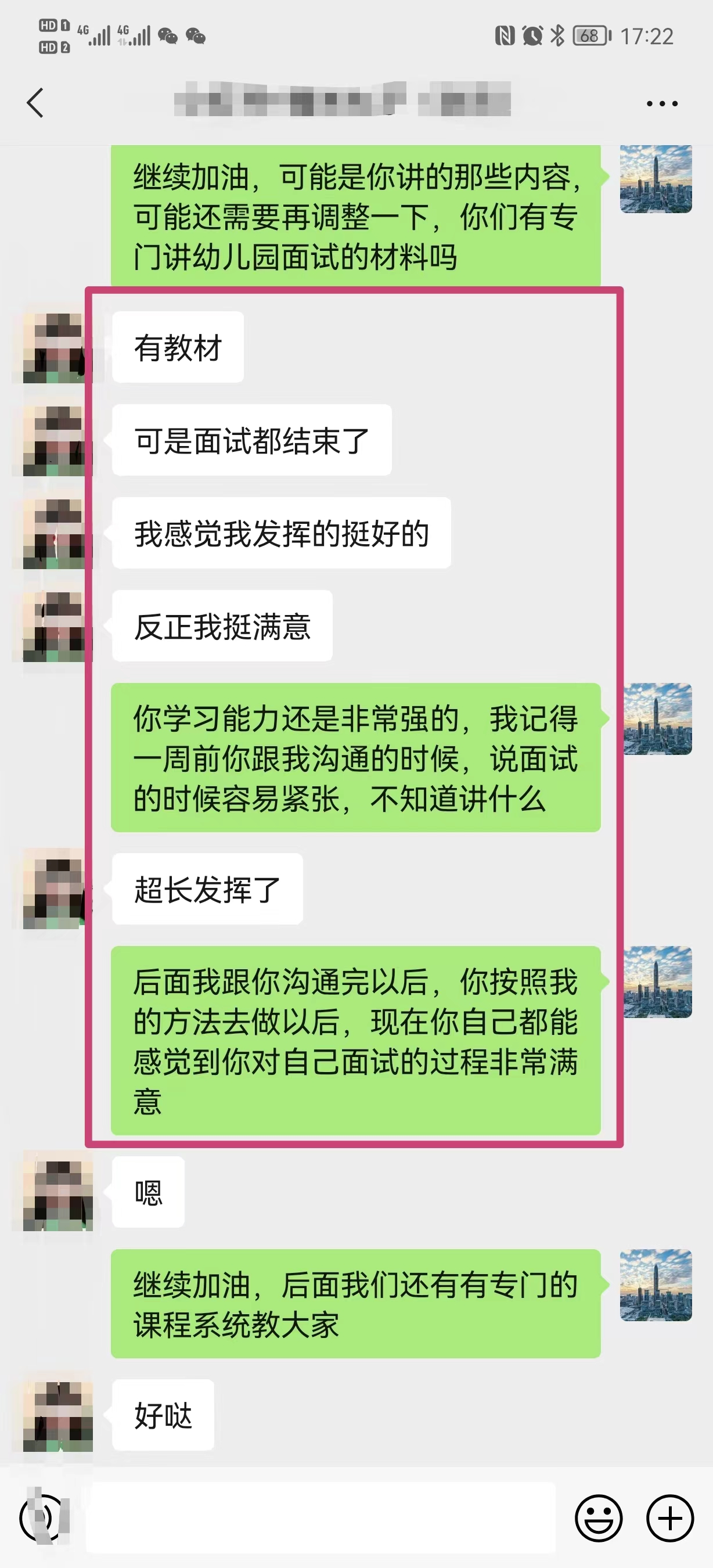Go back to the chat list
The height and width of the screenshot is (1568, 713).
coord(35,102)
